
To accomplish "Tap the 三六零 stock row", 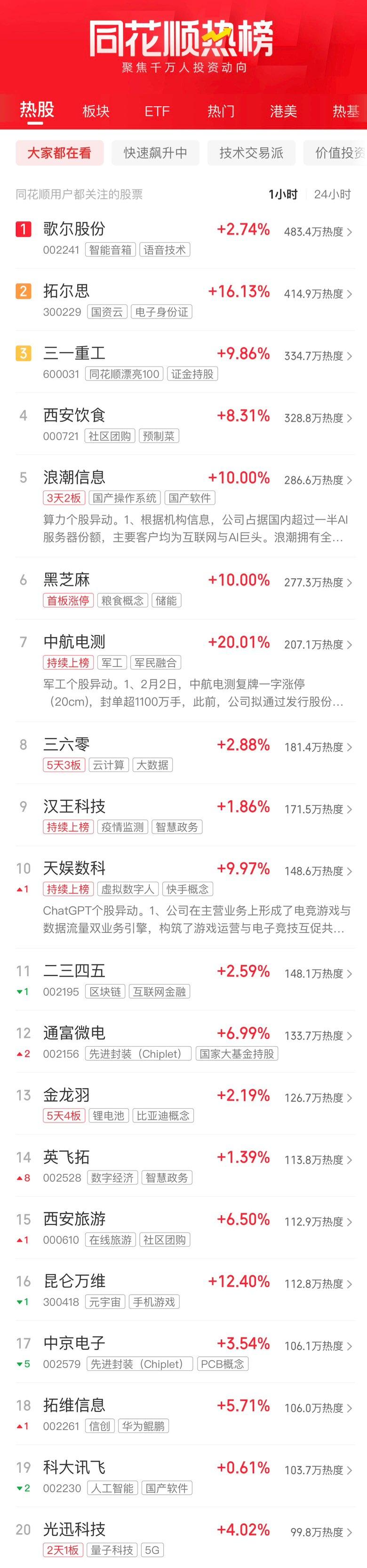I will click(183, 753).
